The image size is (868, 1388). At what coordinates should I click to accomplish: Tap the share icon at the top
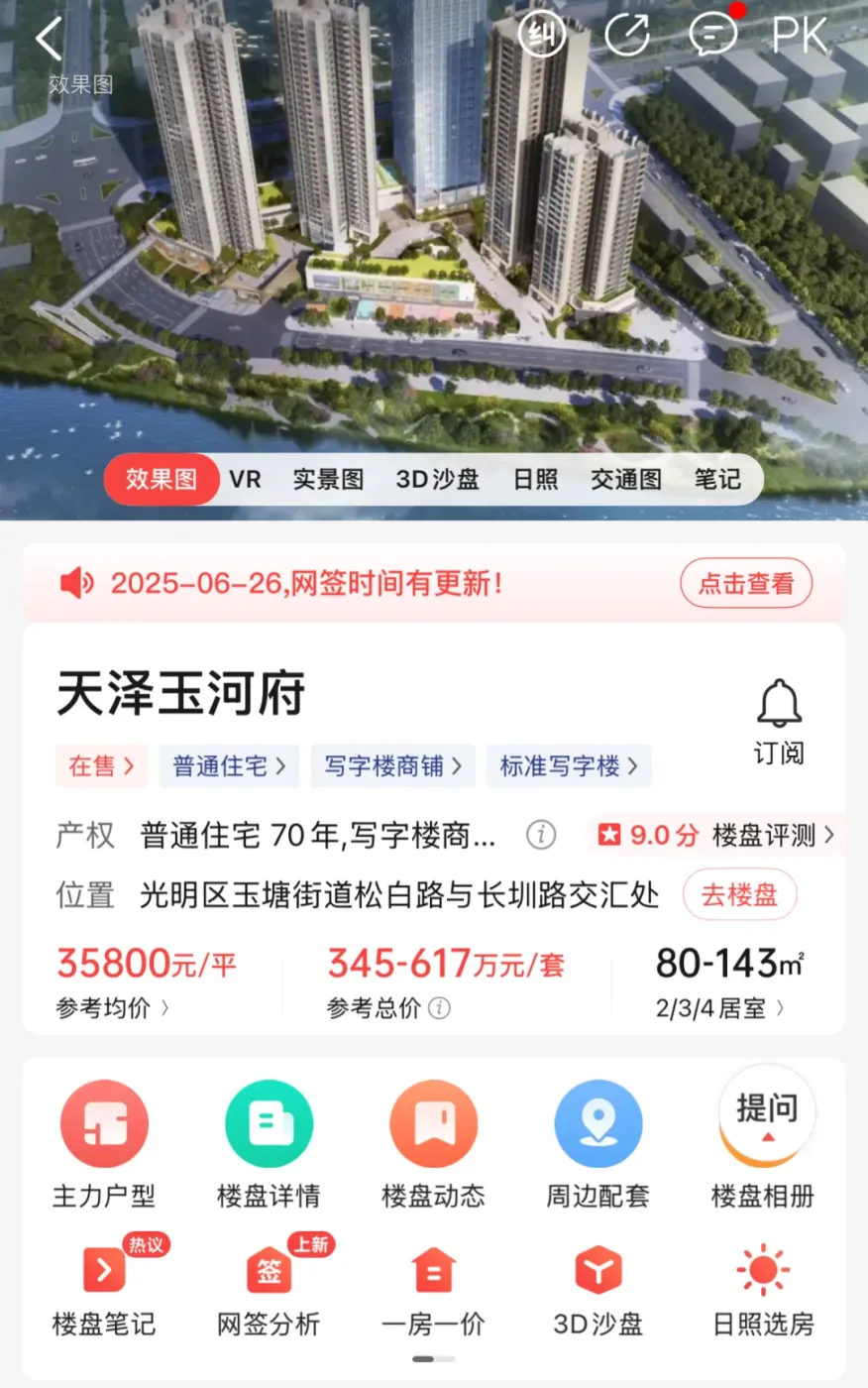(626, 36)
